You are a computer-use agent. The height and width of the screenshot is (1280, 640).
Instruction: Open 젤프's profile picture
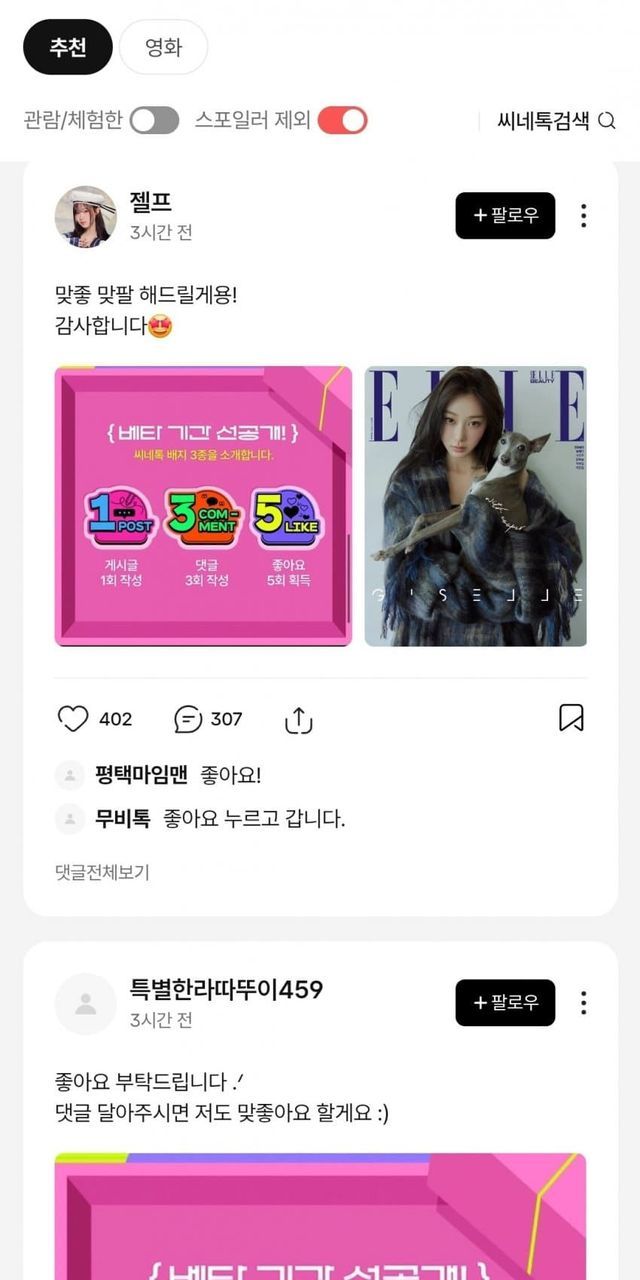[85, 216]
